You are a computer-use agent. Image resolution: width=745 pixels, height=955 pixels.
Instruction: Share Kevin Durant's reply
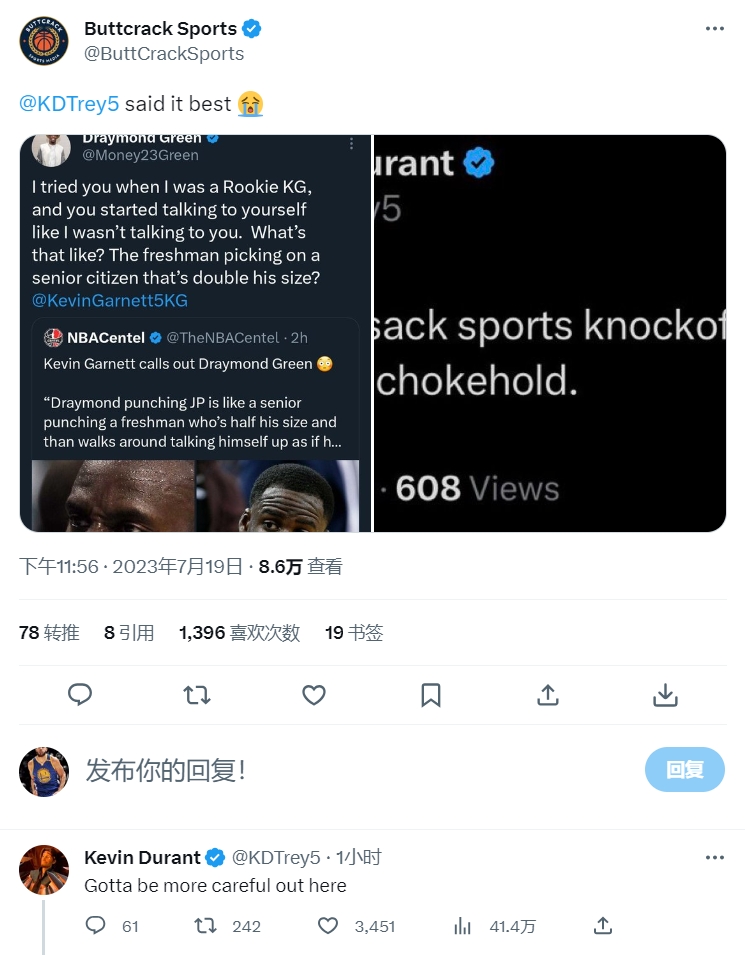coord(602,926)
